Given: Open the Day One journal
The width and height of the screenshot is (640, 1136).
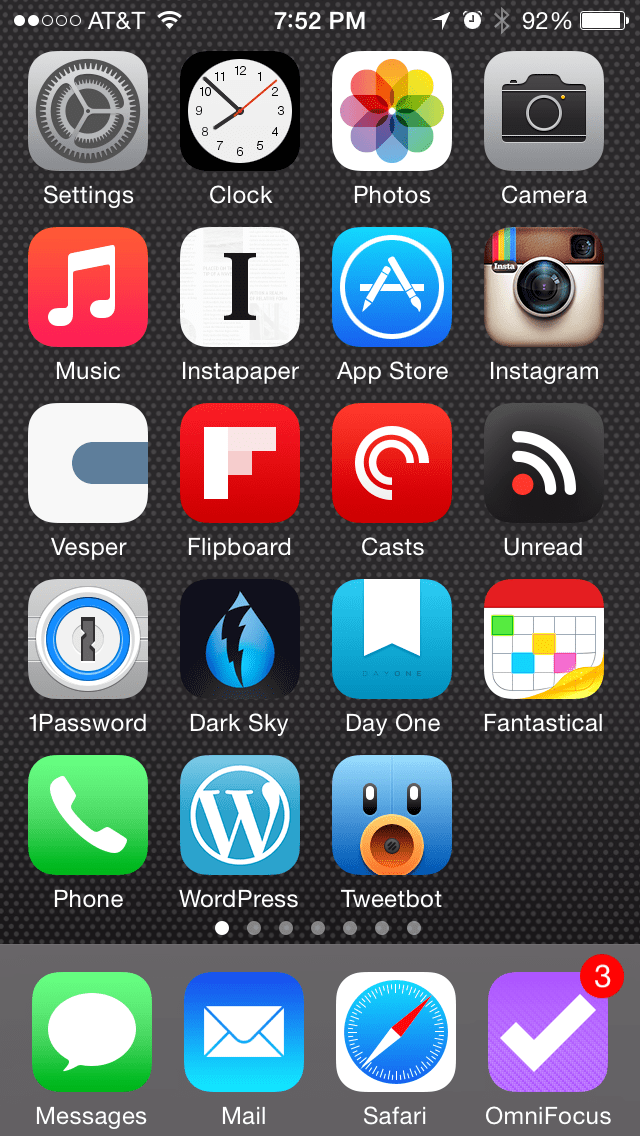Looking at the screenshot, I should coord(392,639).
